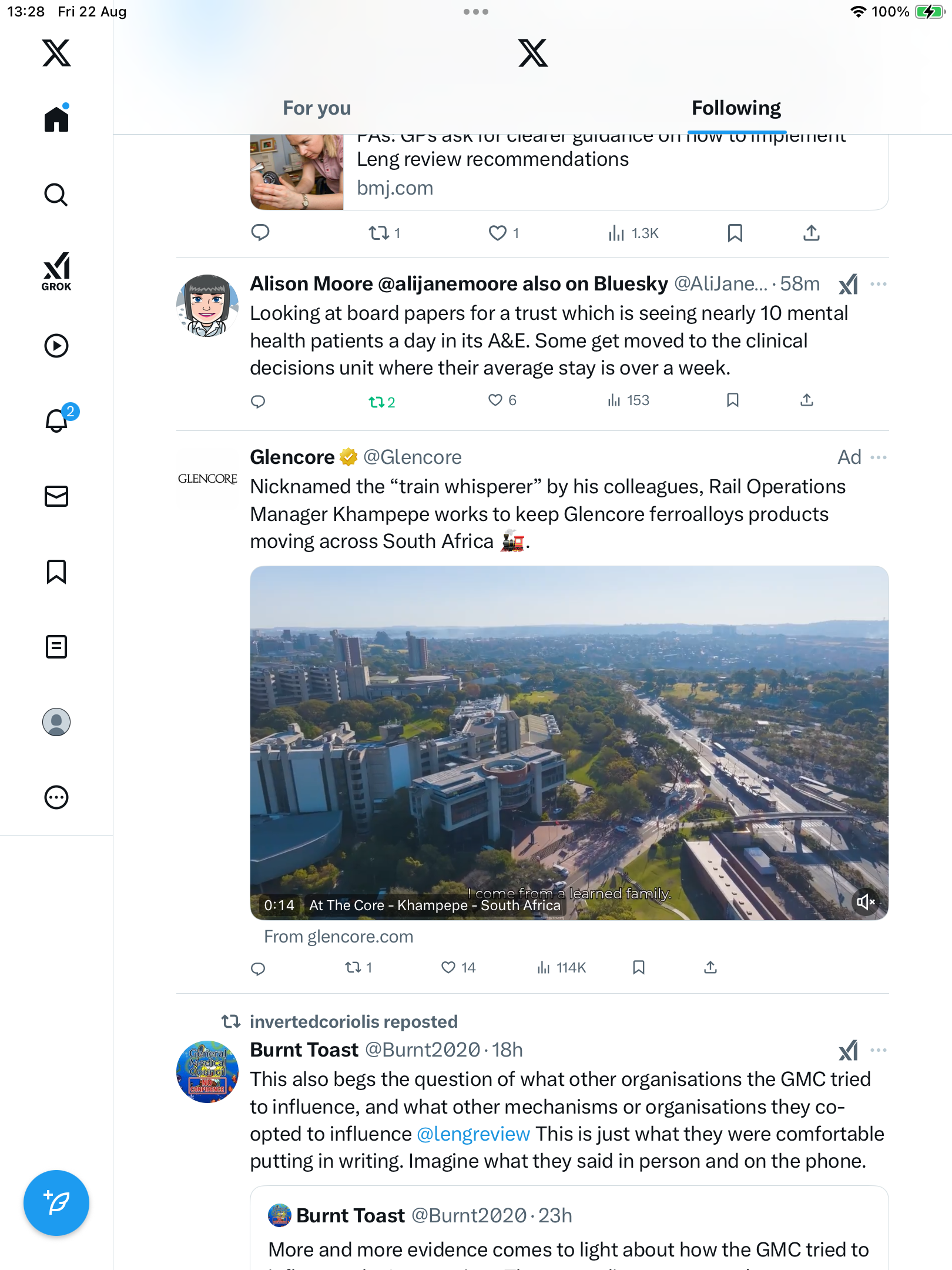Compose a new post
The width and height of the screenshot is (952, 1270).
click(56, 1203)
